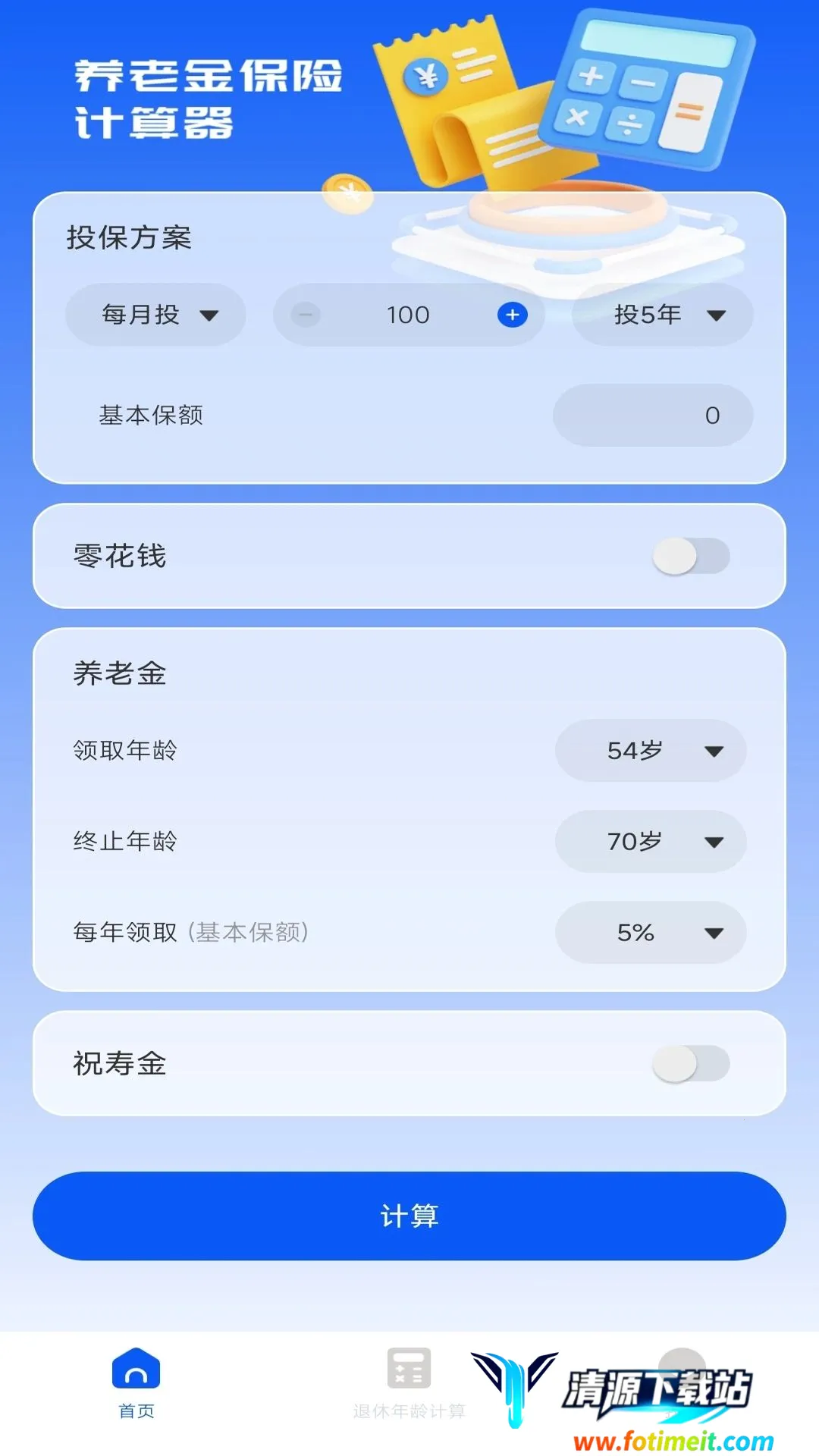Viewport: 819px width, 1456px height.
Task: Increase the investment amount with plus button
Action: tap(513, 315)
